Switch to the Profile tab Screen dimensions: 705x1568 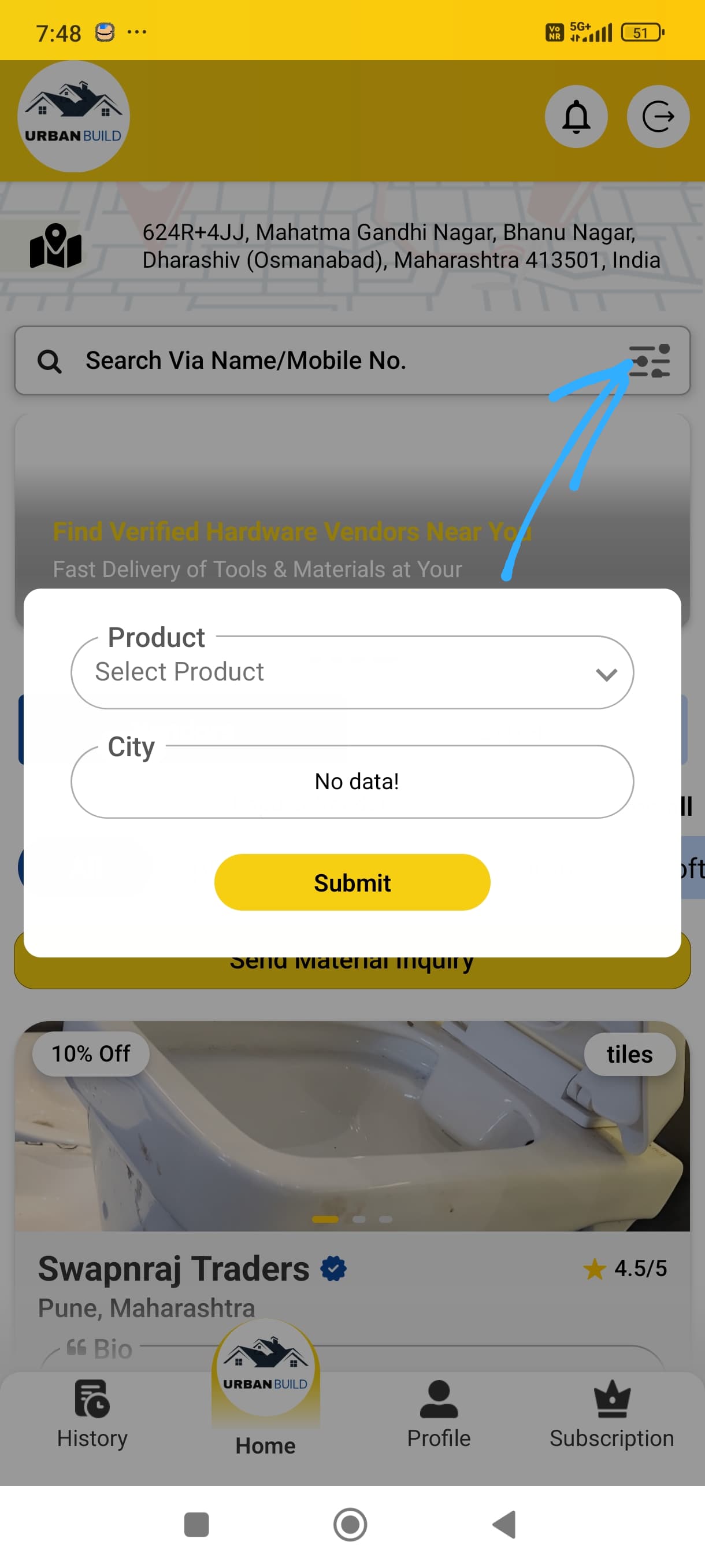tap(438, 1415)
